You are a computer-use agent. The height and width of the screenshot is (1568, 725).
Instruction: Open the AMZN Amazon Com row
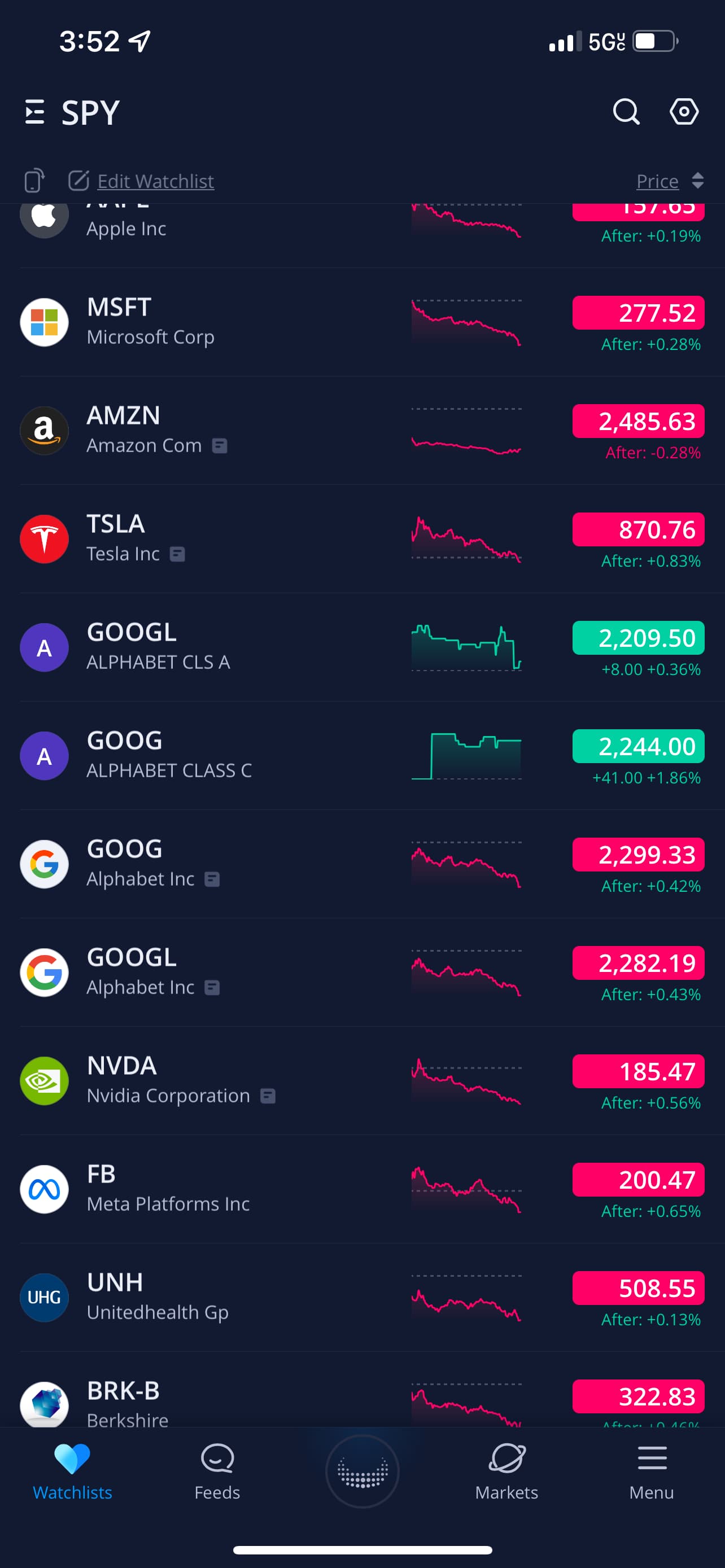click(x=362, y=430)
